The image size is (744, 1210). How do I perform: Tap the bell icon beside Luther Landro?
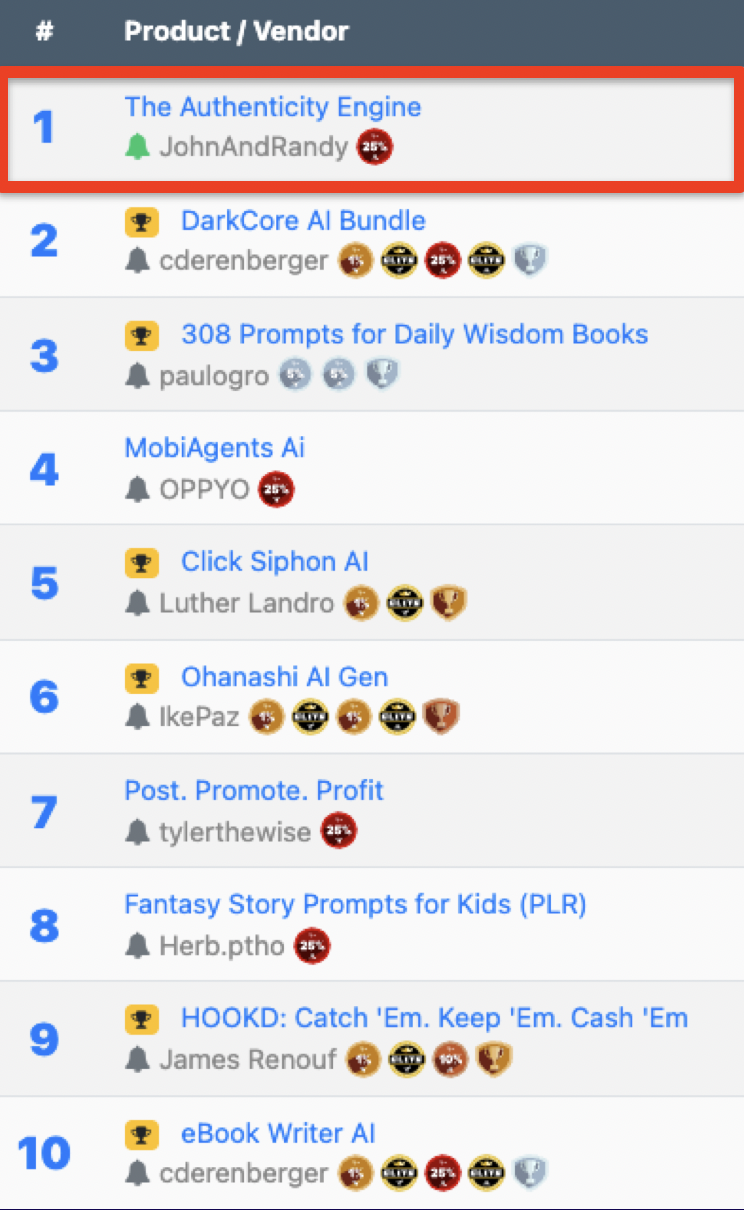tap(137, 604)
